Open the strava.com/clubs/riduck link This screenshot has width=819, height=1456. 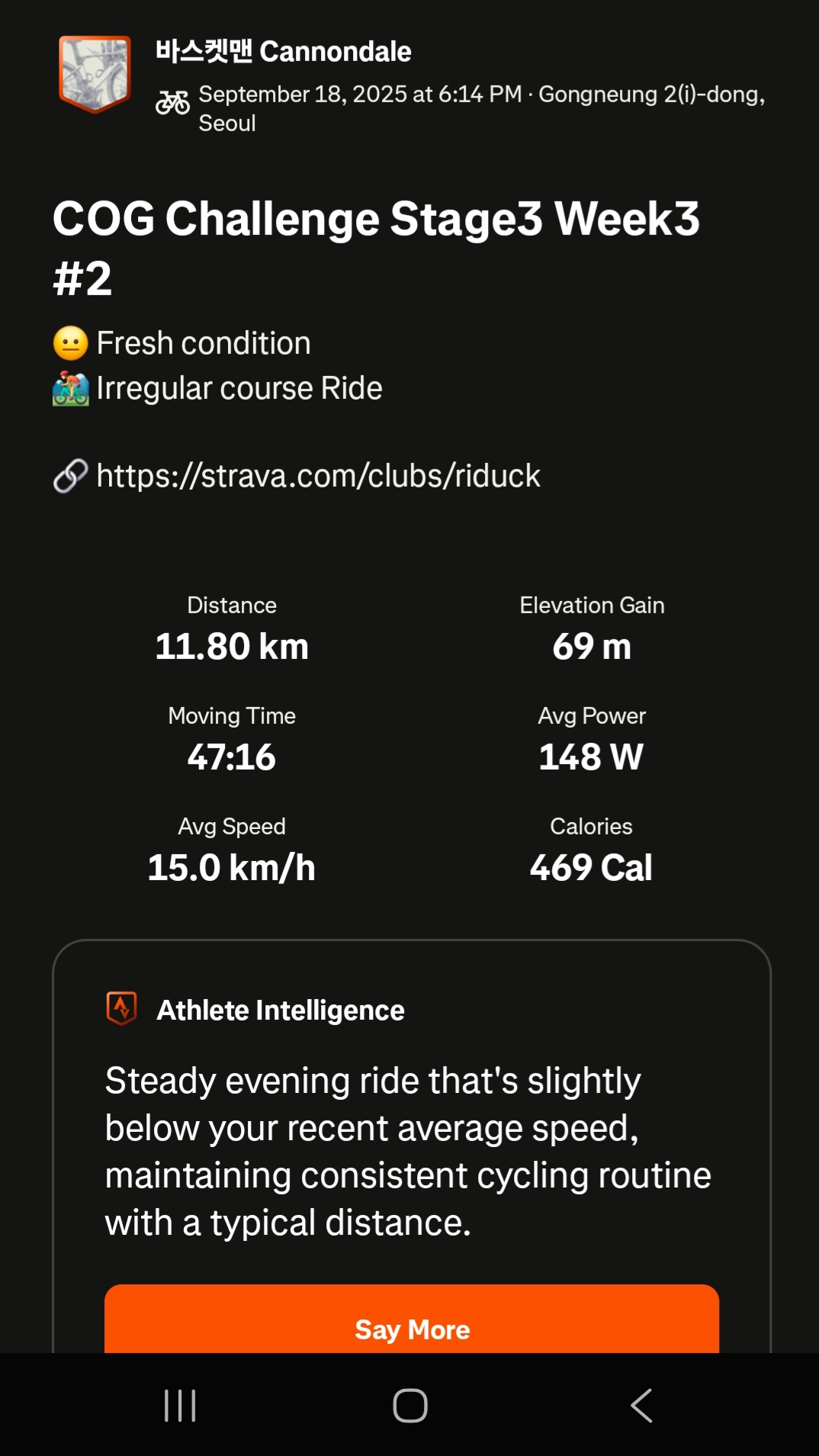tap(318, 476)
